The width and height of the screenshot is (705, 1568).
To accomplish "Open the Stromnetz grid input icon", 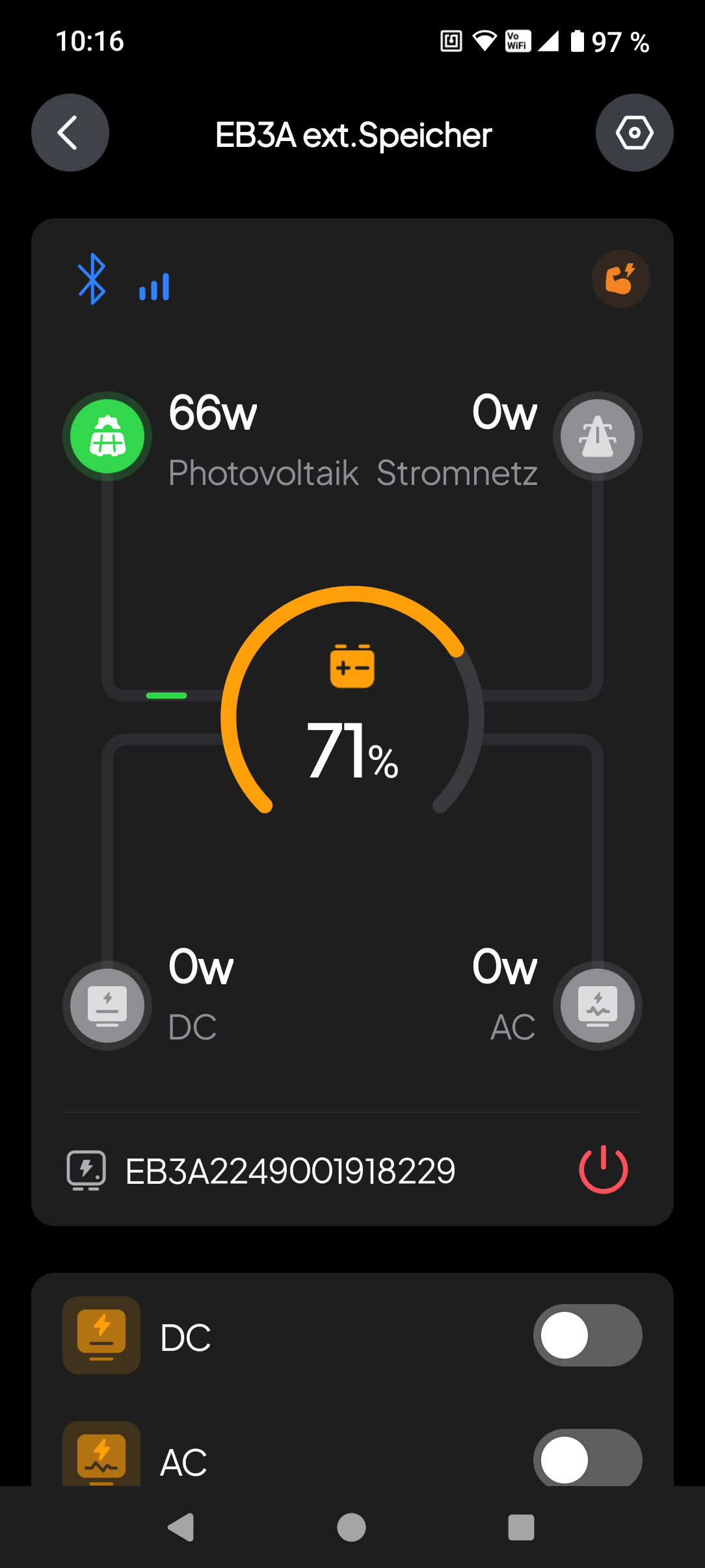I will click(598, 436).
